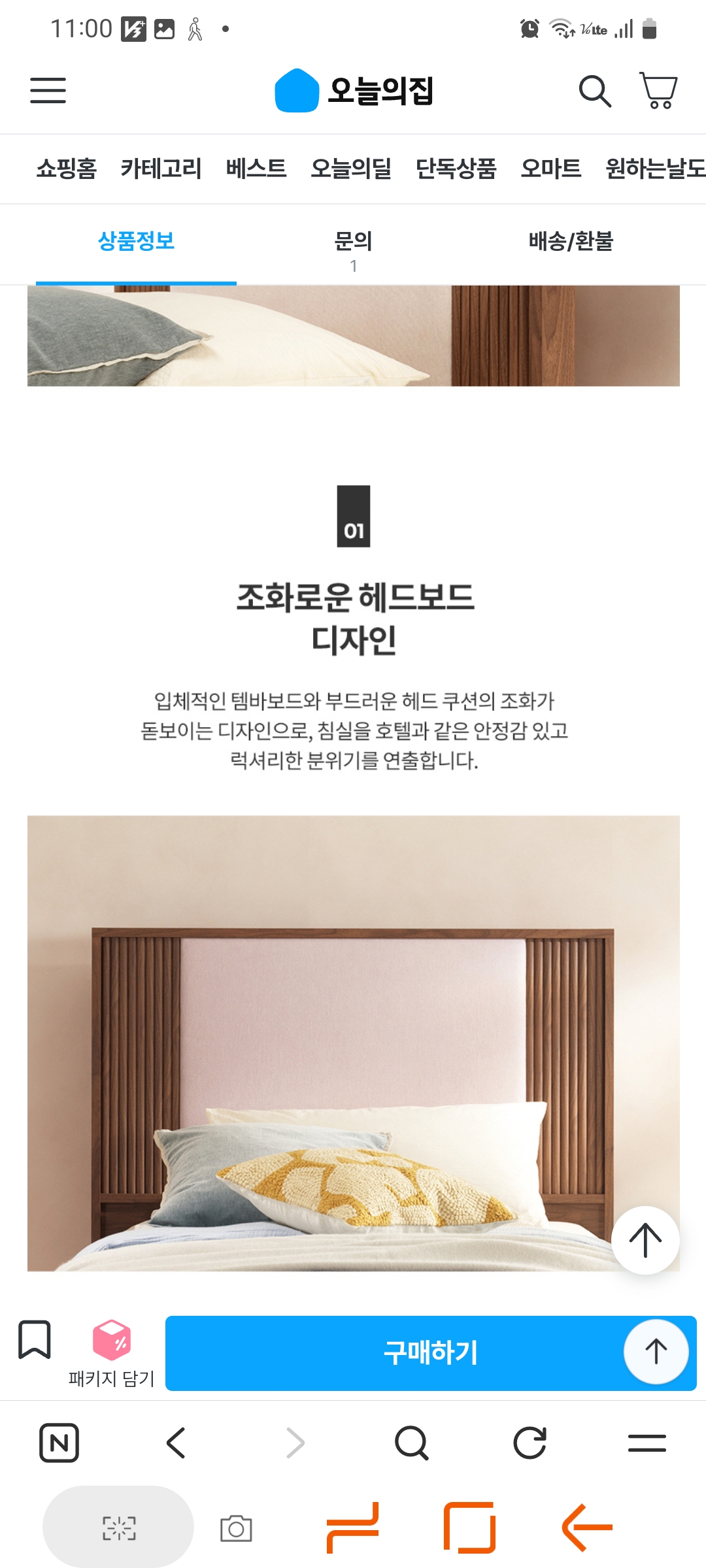Screen dimensions: 706x1568
Task: Open the shopping cart
Action: point(658,91)
